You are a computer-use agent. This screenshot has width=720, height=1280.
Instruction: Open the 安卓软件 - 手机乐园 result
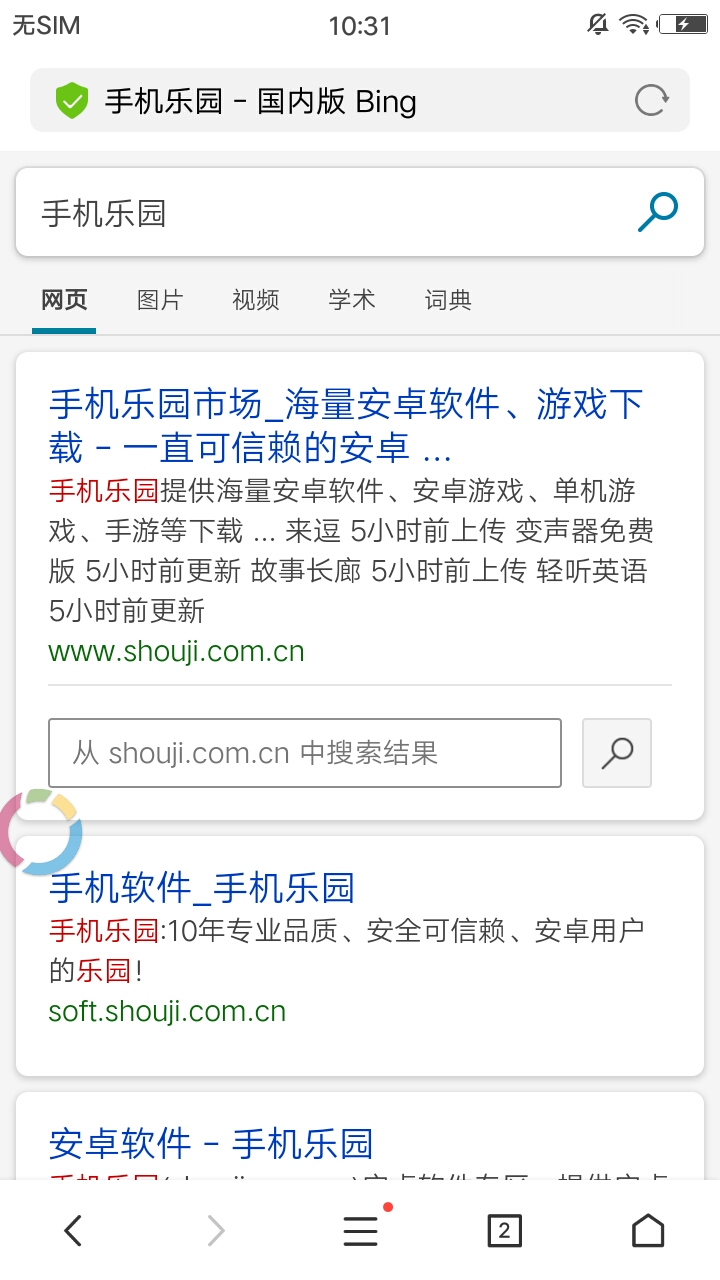(211, 1143)
